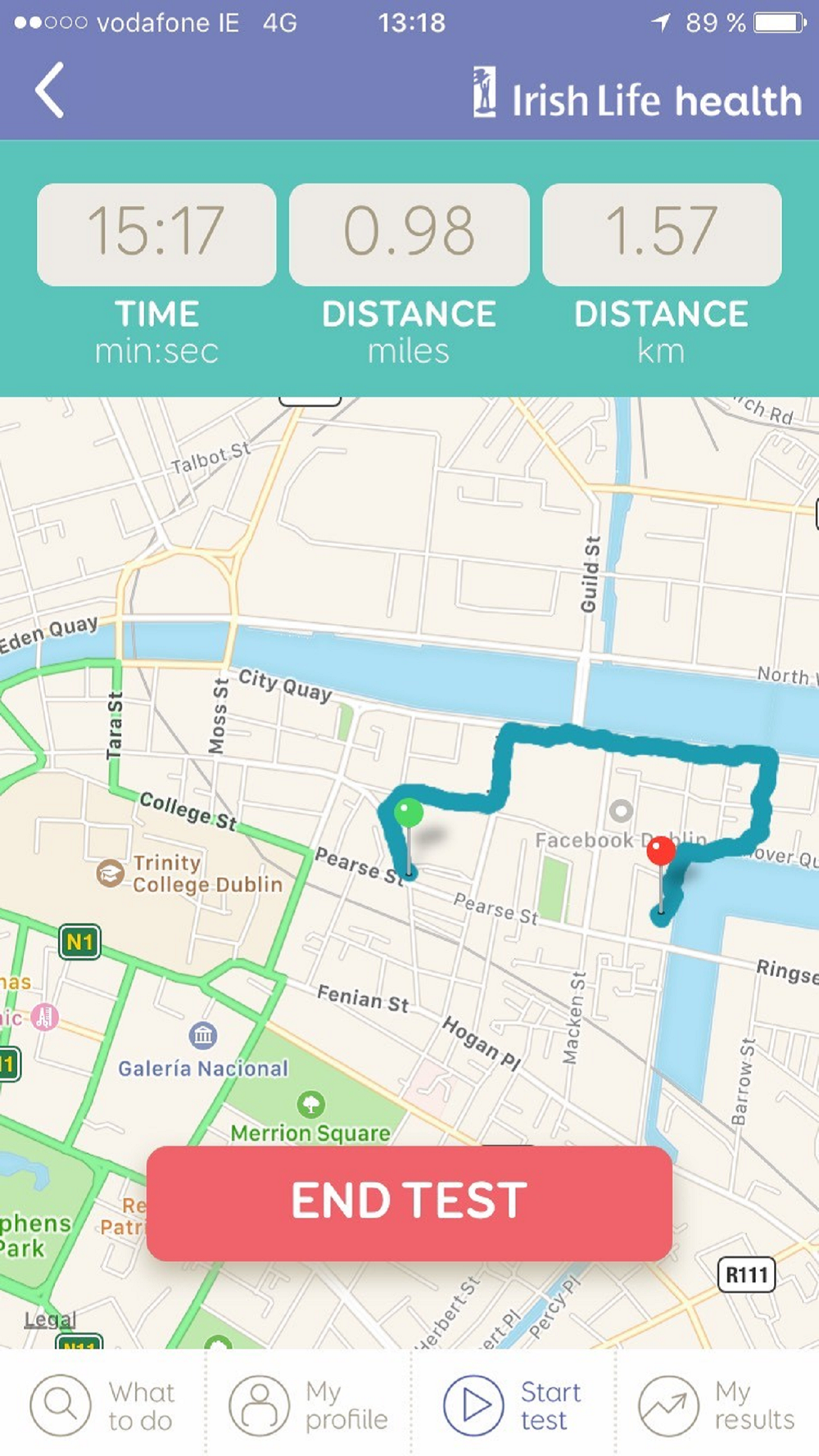The image size is (819, 1456).
Task: Go back with the top-left arrow
Action: 49,90
